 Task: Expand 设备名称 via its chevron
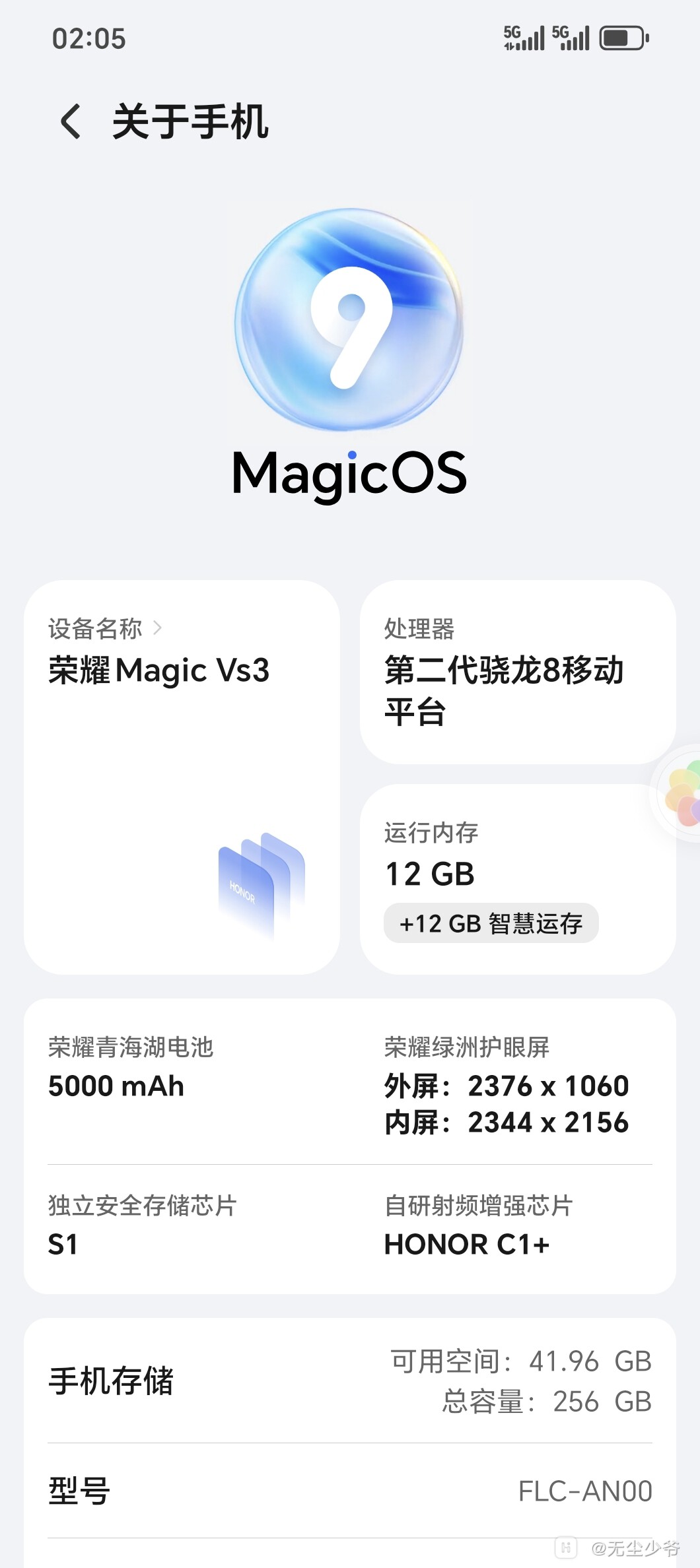[158, 629]
